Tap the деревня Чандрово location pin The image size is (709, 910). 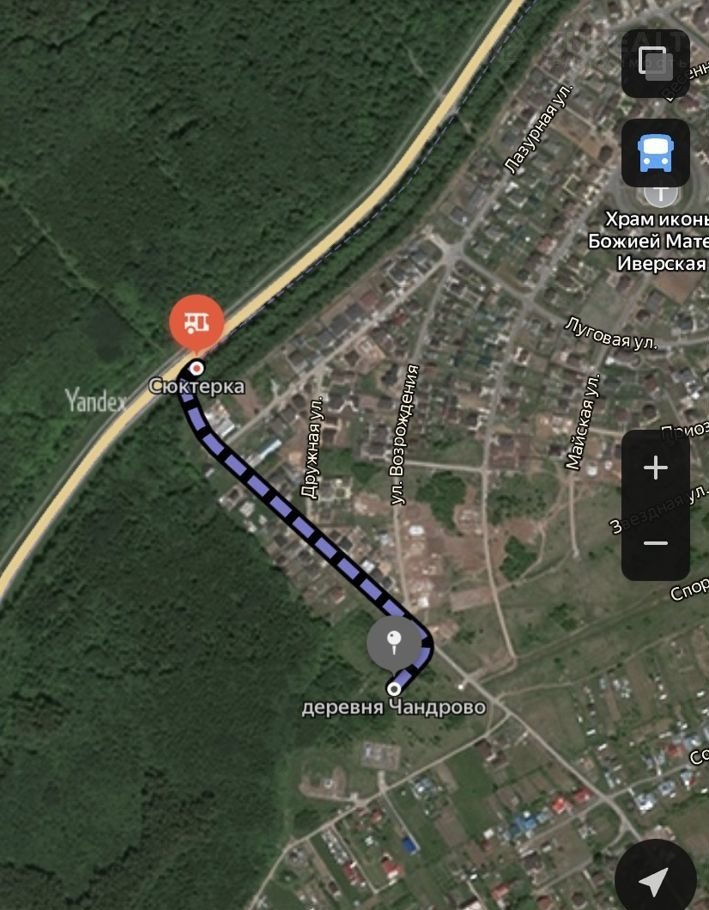point(394,643)
